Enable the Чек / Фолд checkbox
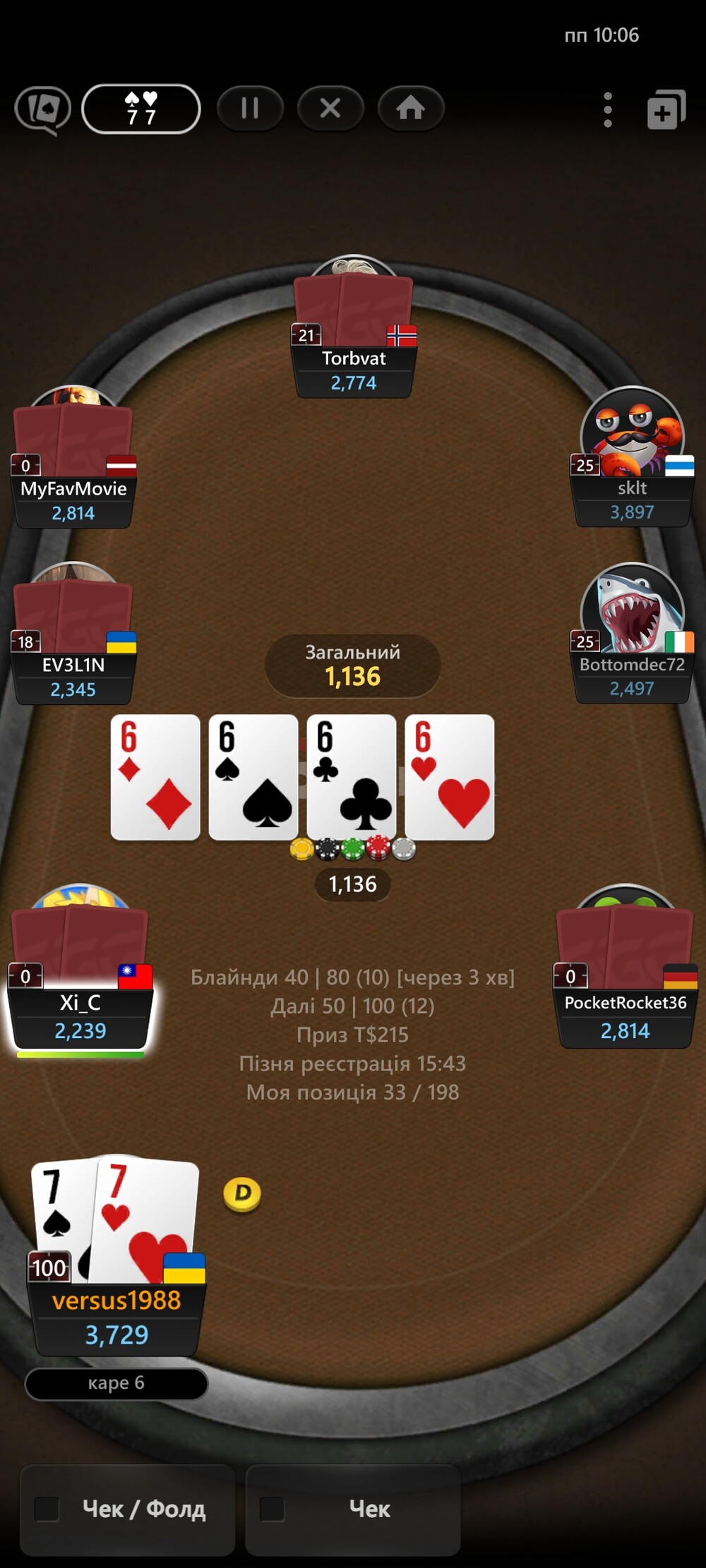 47,1509
